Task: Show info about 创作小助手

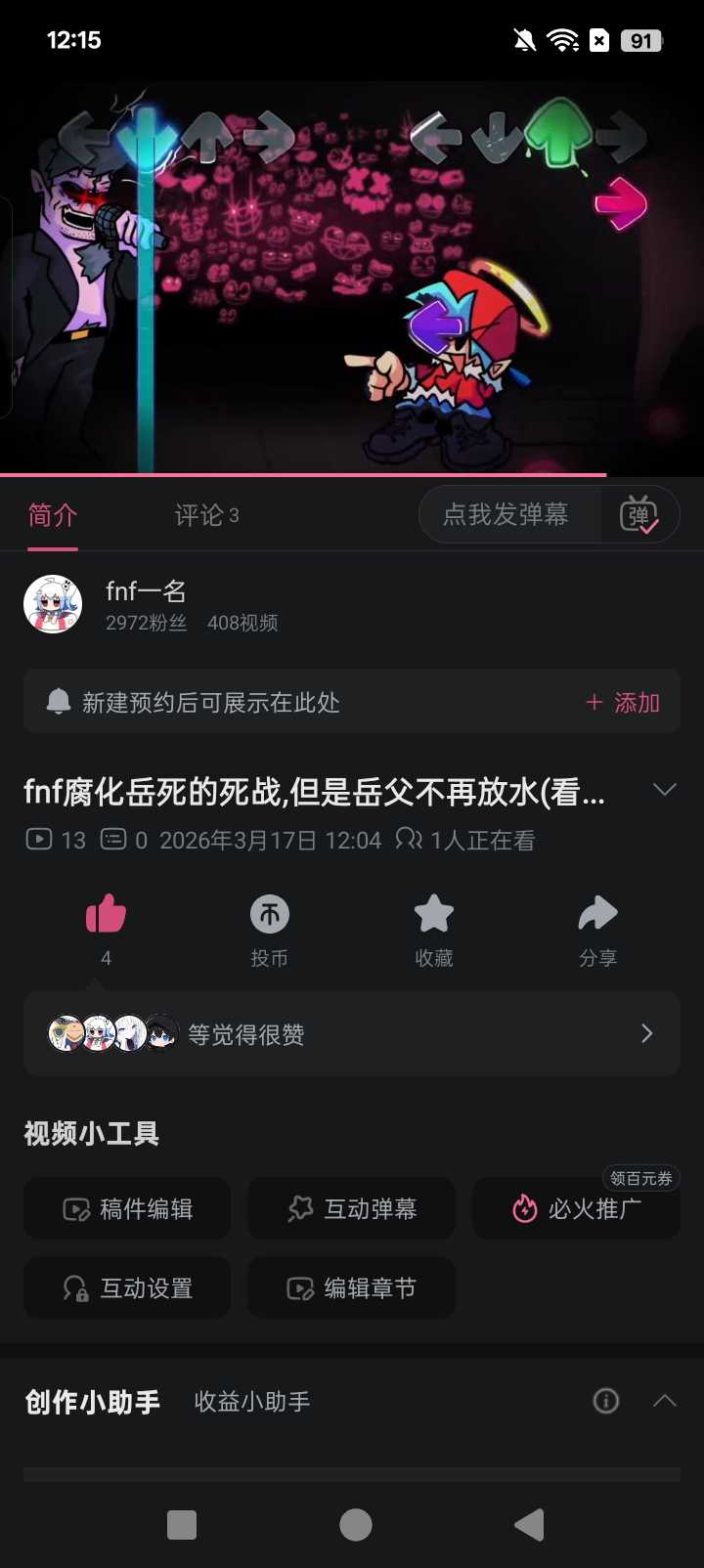Action: pos(606,1401)
